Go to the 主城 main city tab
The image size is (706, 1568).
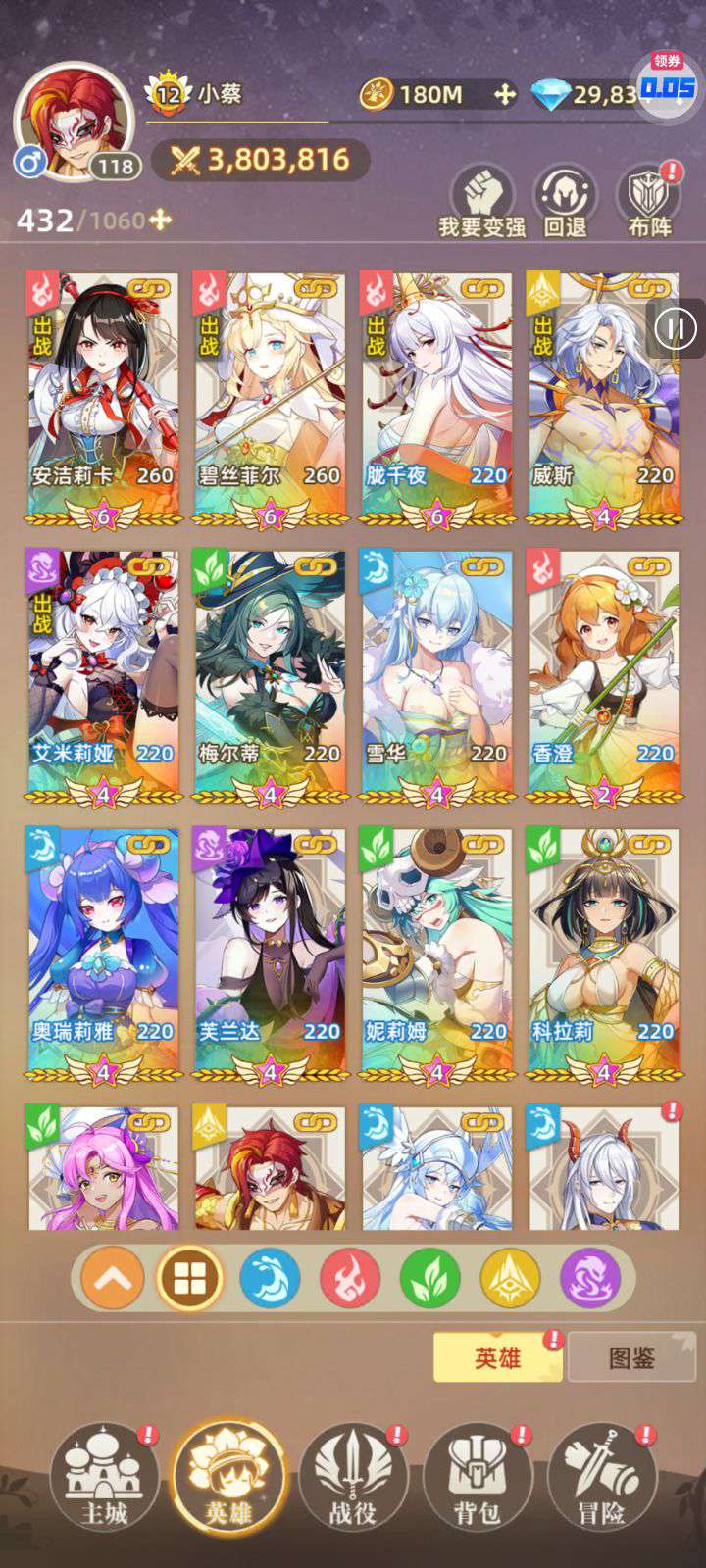[104, 1477]
